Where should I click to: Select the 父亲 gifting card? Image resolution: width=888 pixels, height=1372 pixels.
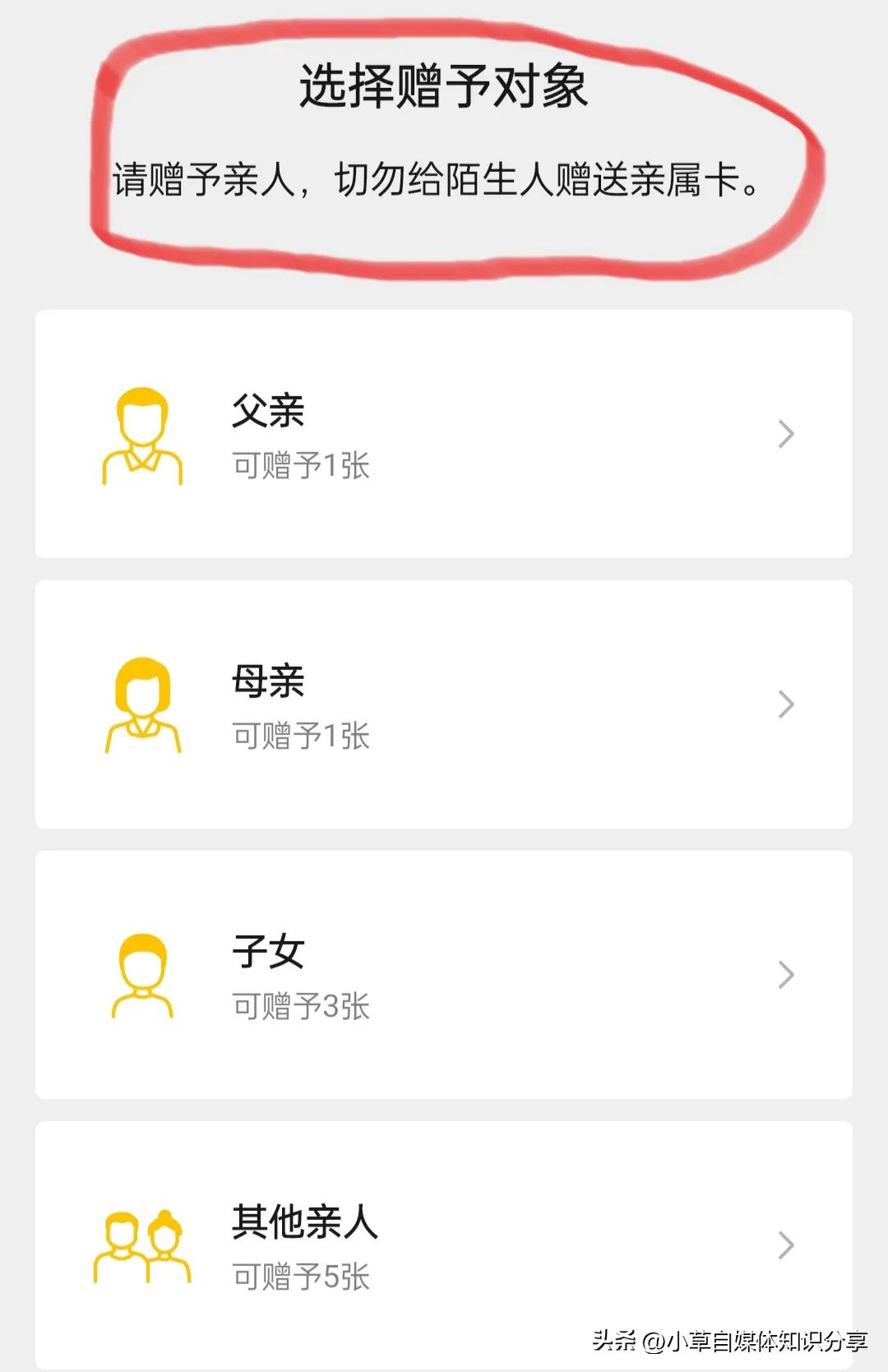coord(444,436)
